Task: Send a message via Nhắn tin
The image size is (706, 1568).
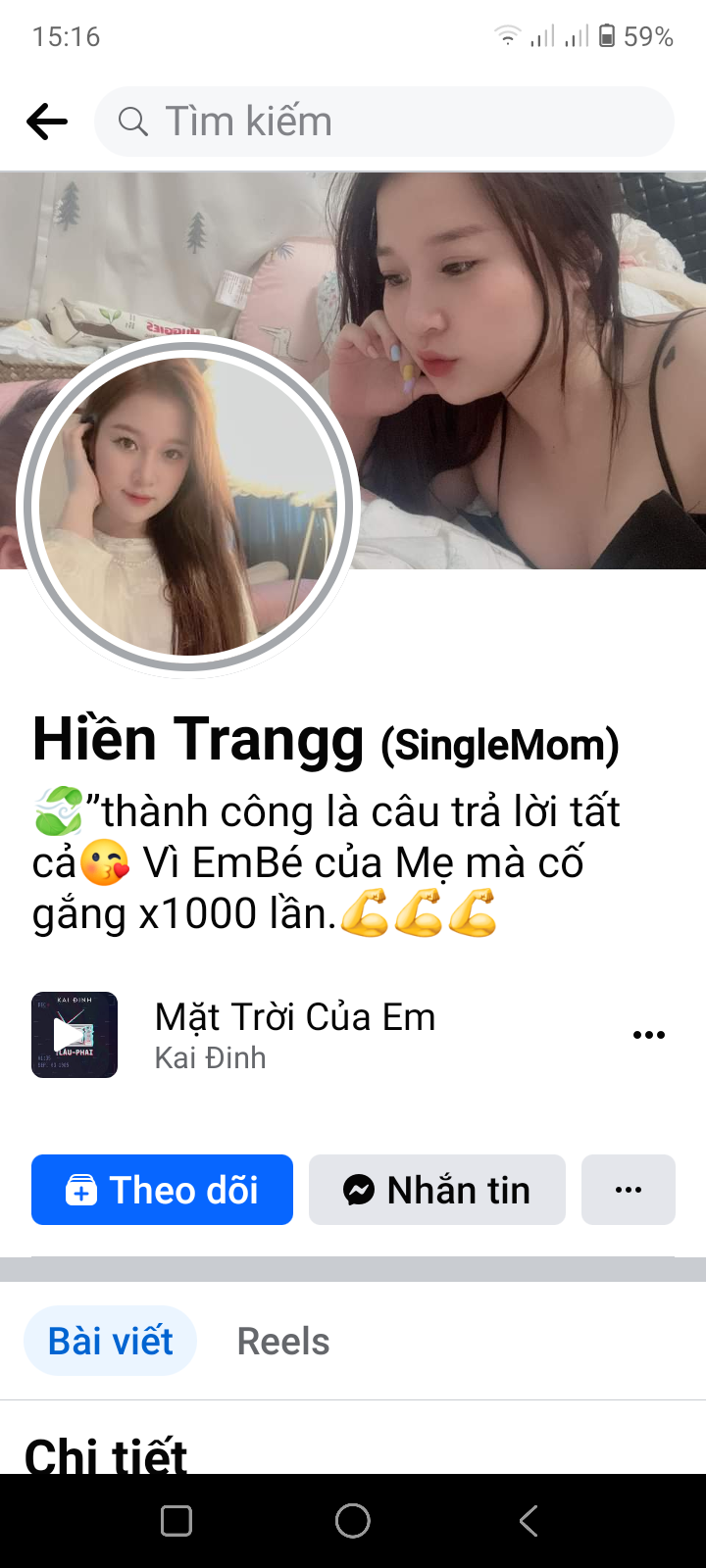Action: tap(437, 1190)
